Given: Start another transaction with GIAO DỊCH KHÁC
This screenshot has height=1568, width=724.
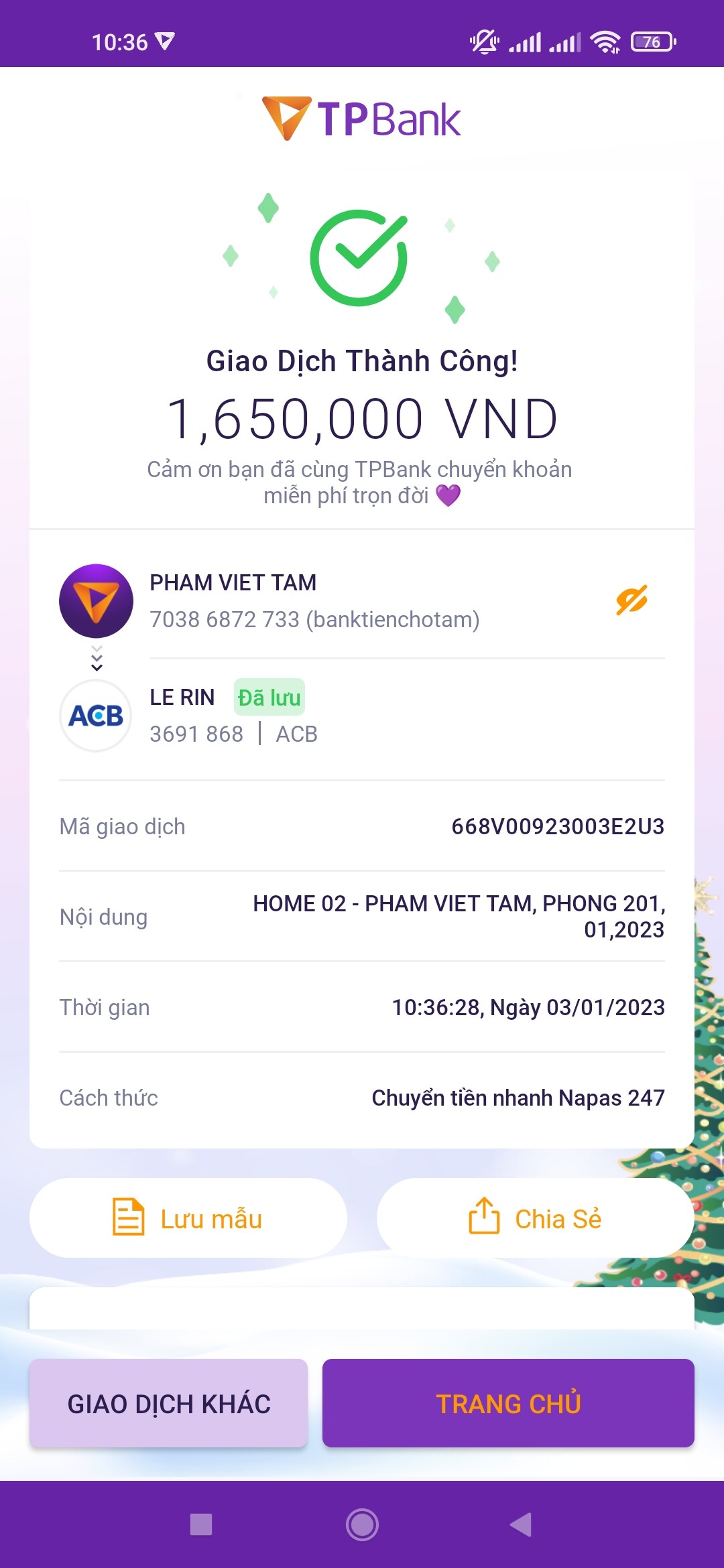Looking at the screenshot, I should coord(168,1403).
